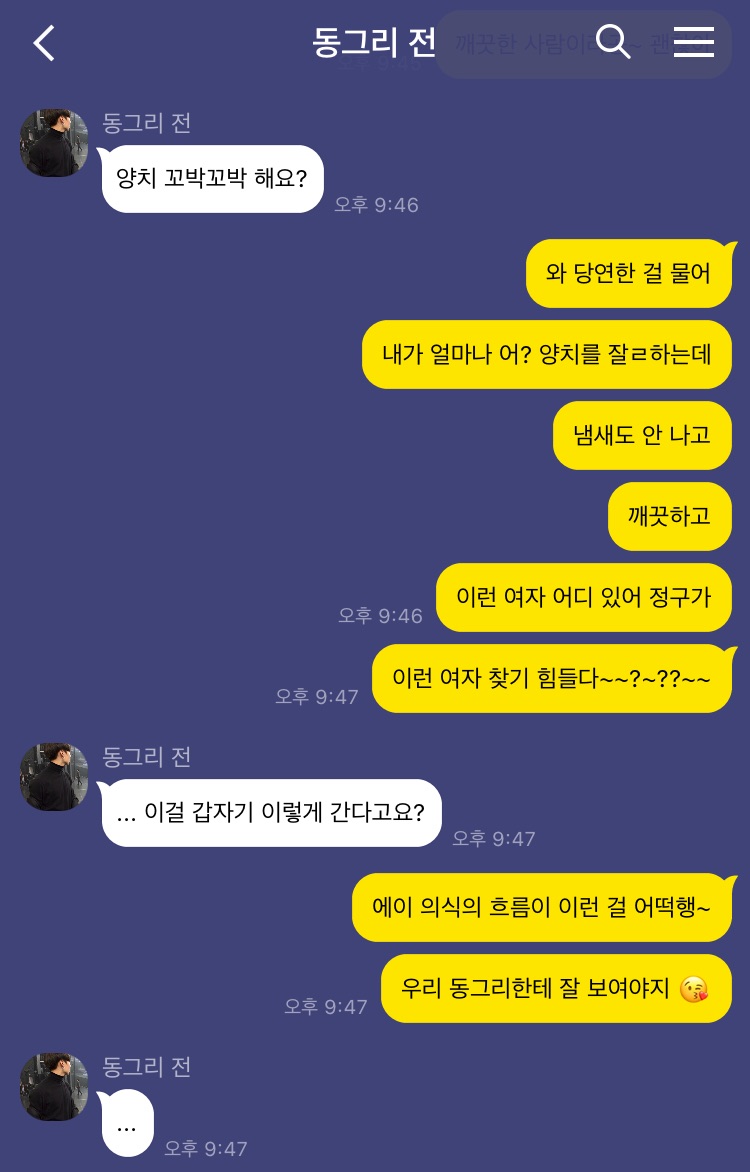Open profile photo beside 양치 꼬박꼬박 해요? message
The image size is (750, 1172).
tap(54, 143)
